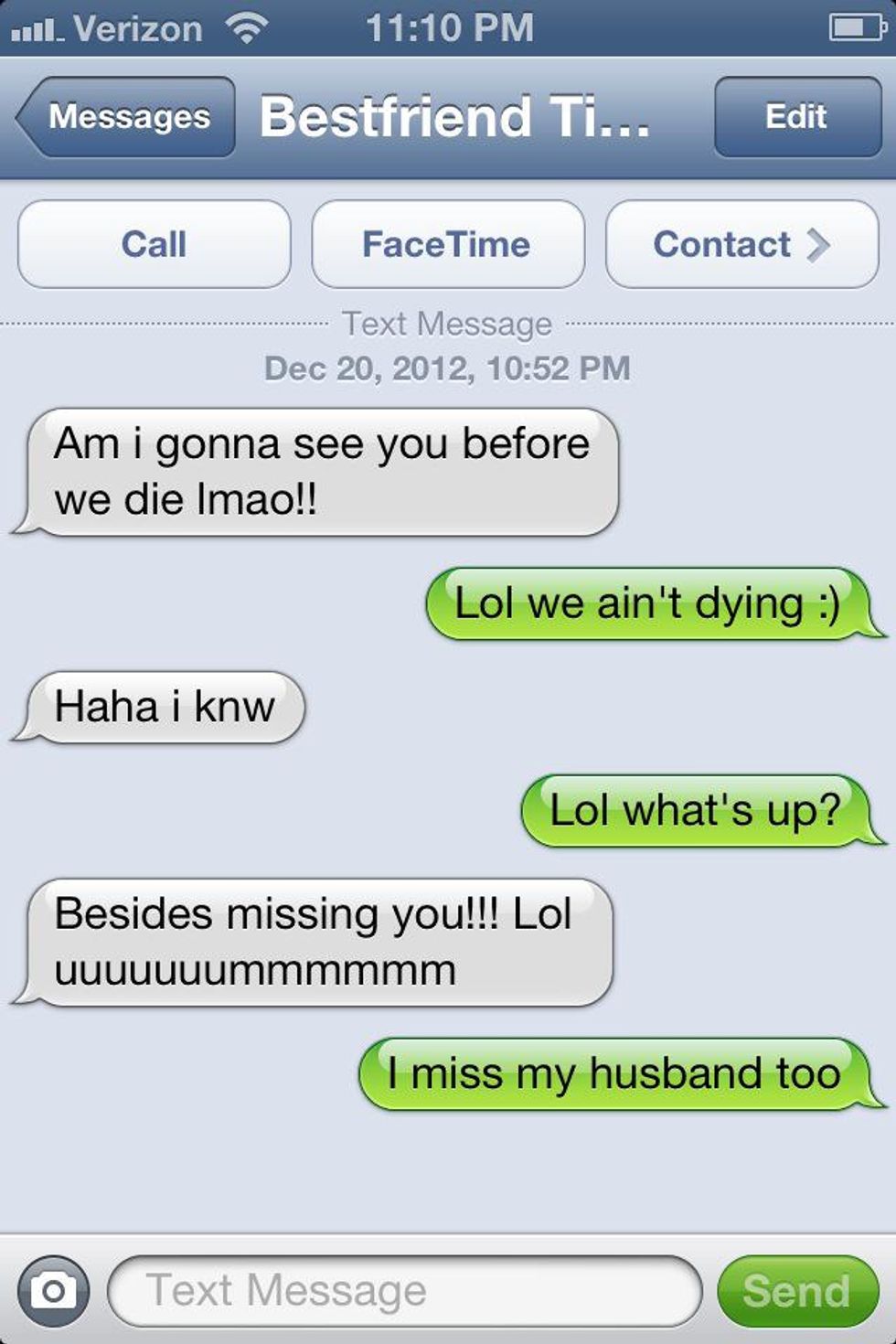Image resolution: width=896 pixels, height=1344 pixels.
Task: Call Bestfriend contact
Action: click(154, 244)
